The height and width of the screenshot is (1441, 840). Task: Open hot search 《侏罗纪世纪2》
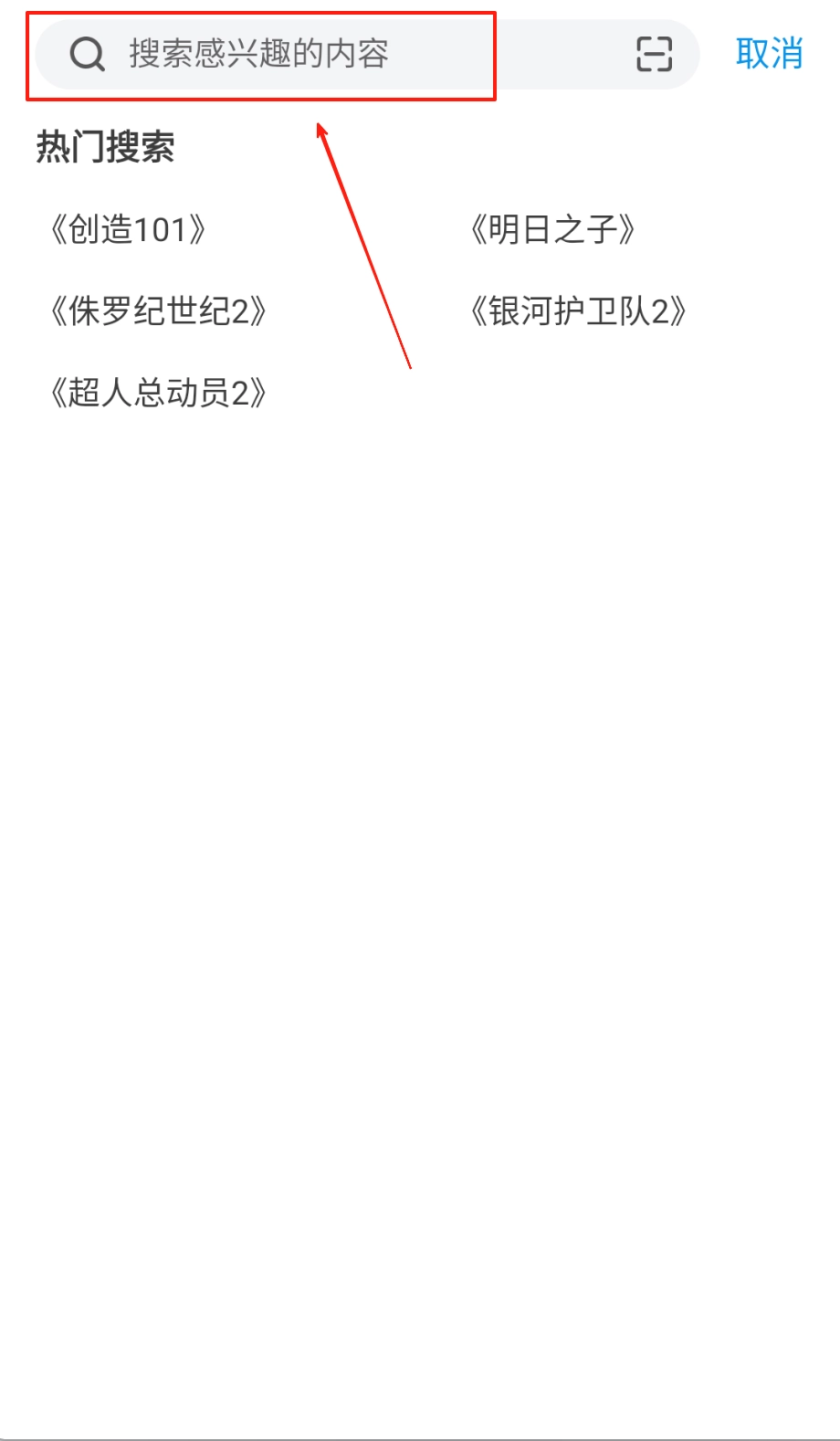point(158,312)
